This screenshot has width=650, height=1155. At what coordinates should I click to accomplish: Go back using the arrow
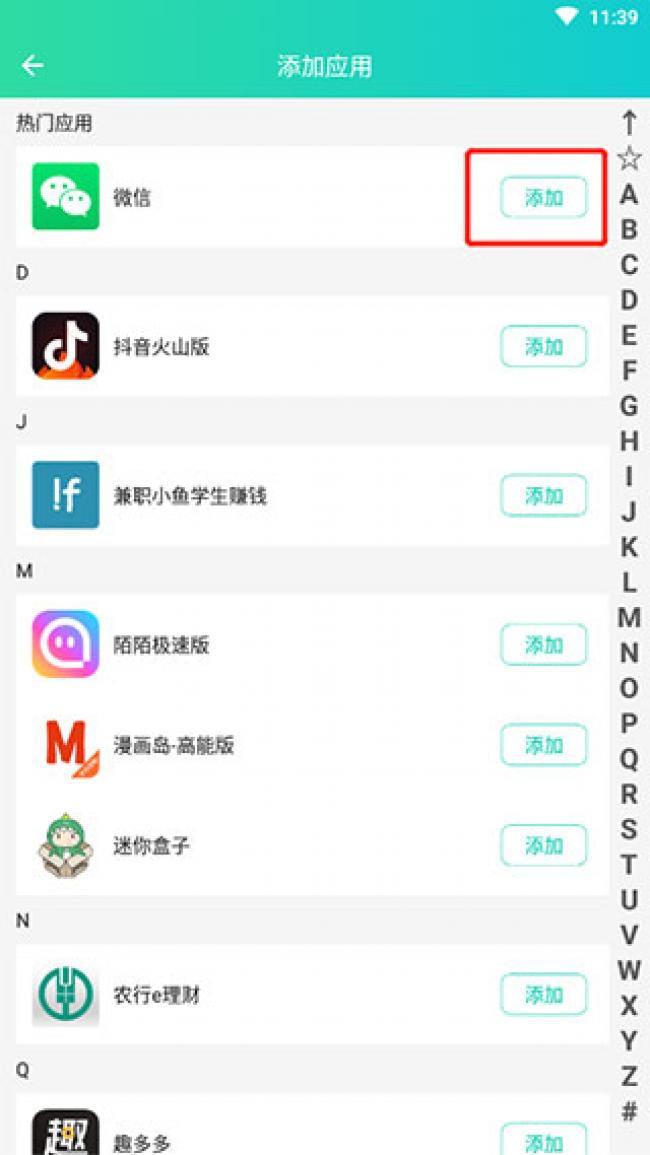[33, 66]
